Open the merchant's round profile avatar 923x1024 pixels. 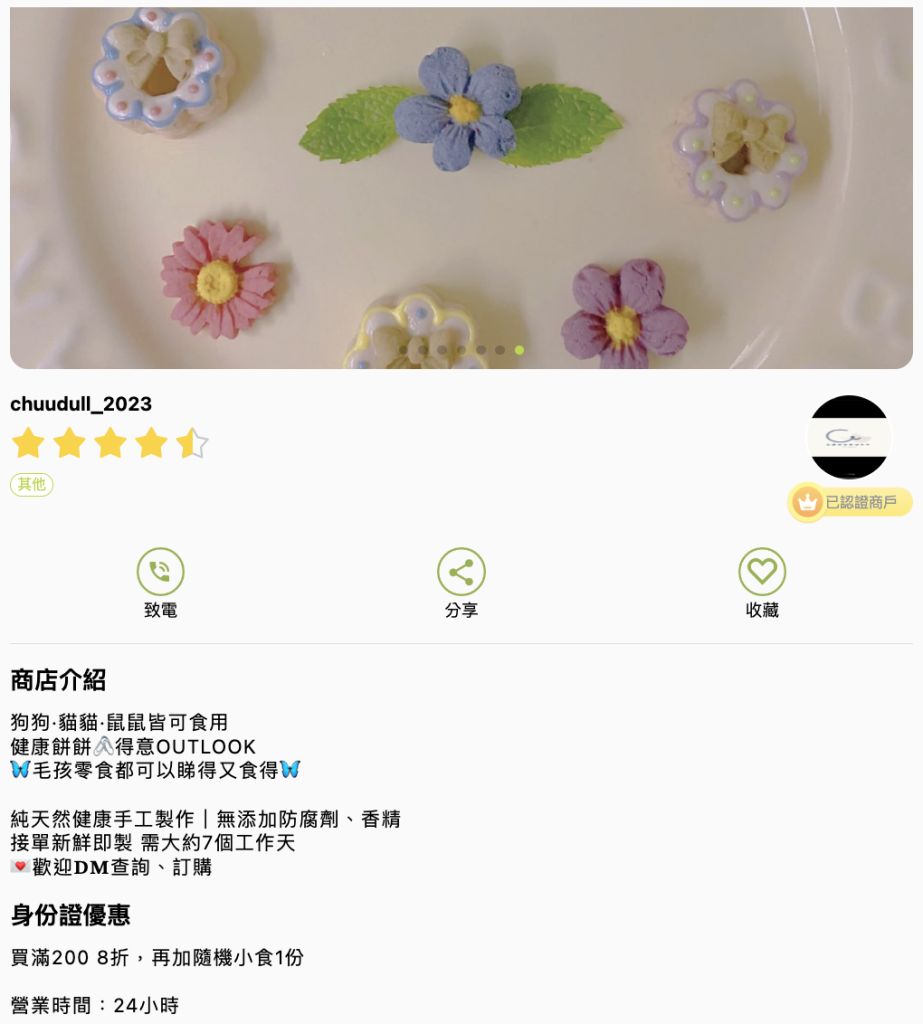[x=849, y=437]
